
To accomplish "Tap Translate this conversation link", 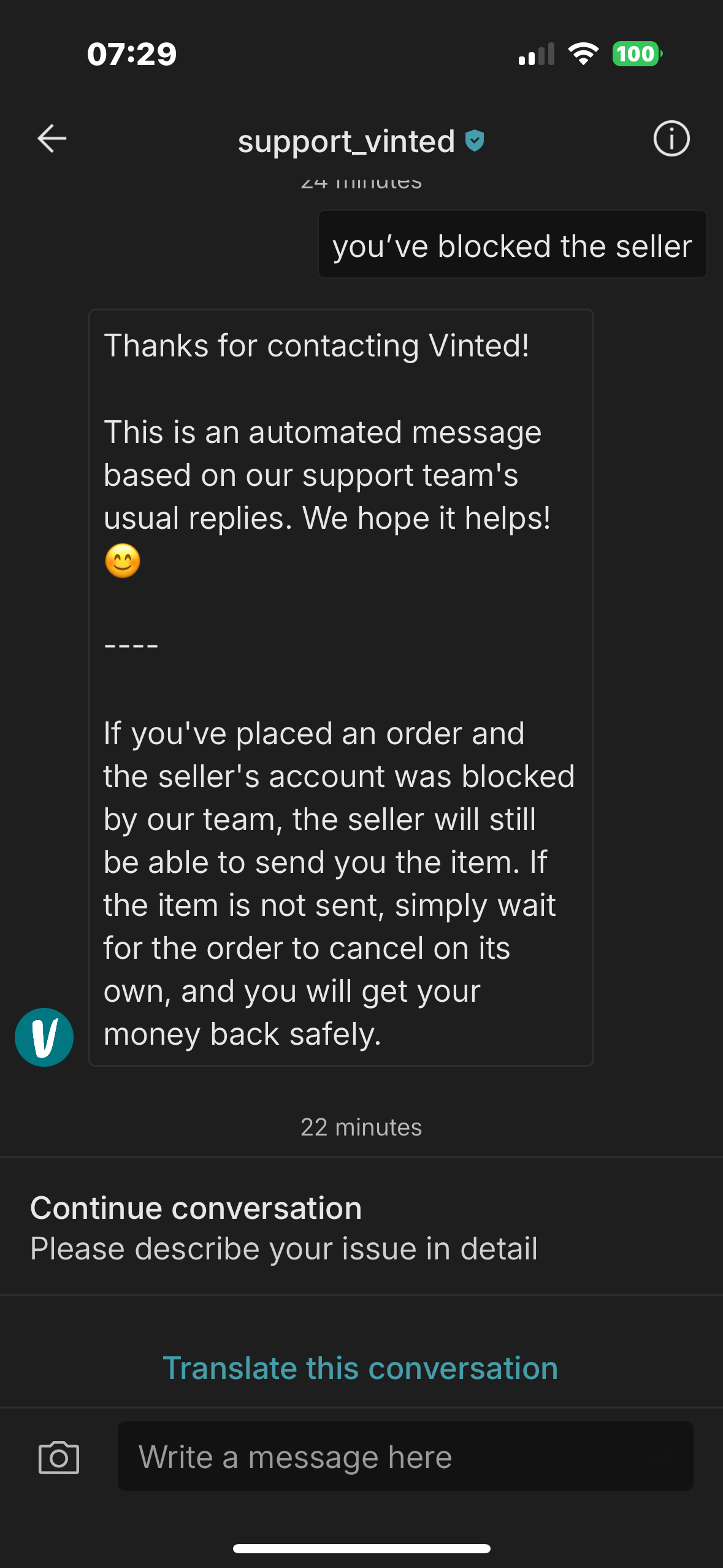I will pyautogui.click(x=361, y=1368).
